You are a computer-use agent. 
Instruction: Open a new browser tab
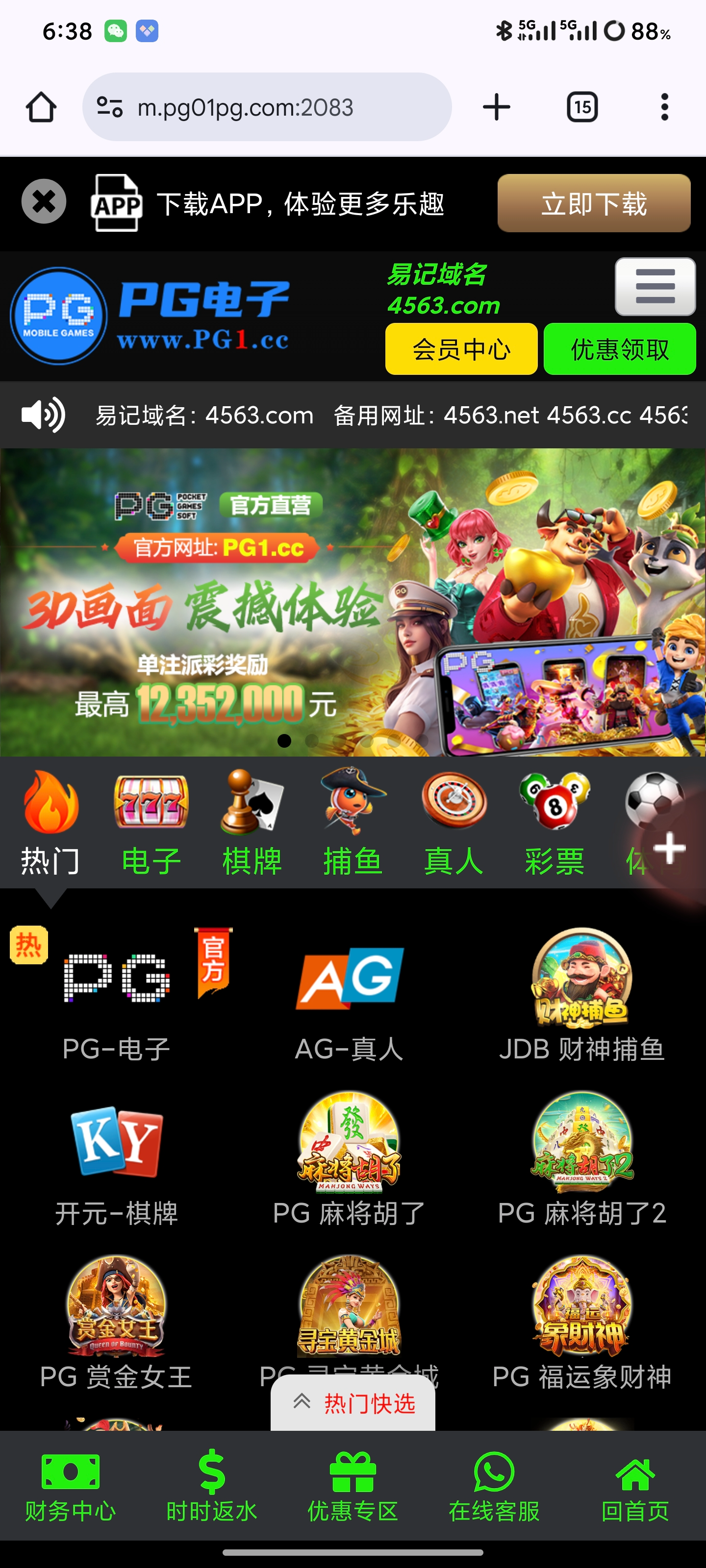point(497,107)
